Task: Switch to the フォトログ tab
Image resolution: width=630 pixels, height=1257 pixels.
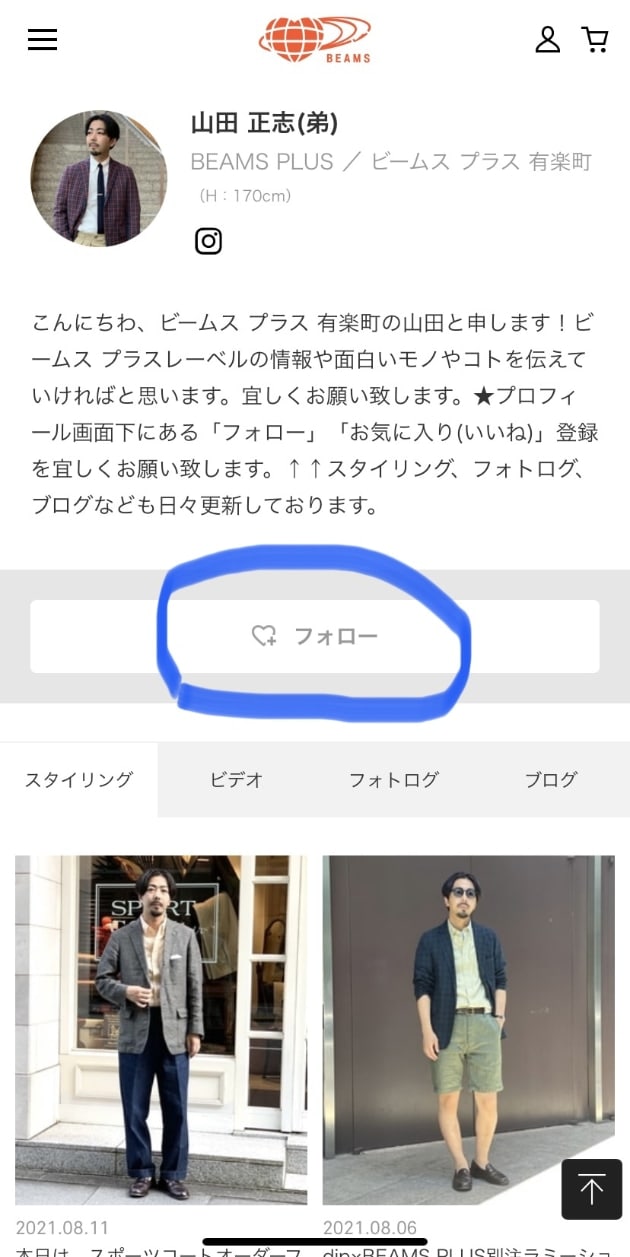Action: (x=393, y=780)
